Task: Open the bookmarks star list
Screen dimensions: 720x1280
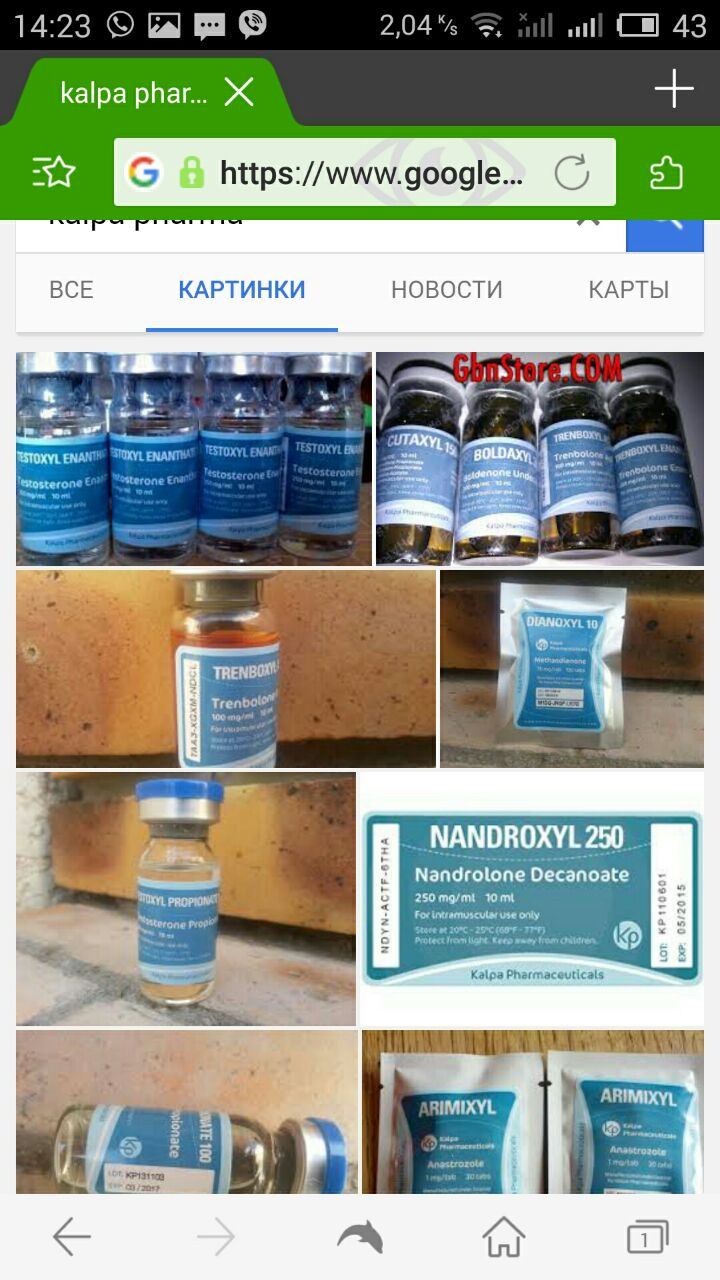Action: (x=54, y=173)
